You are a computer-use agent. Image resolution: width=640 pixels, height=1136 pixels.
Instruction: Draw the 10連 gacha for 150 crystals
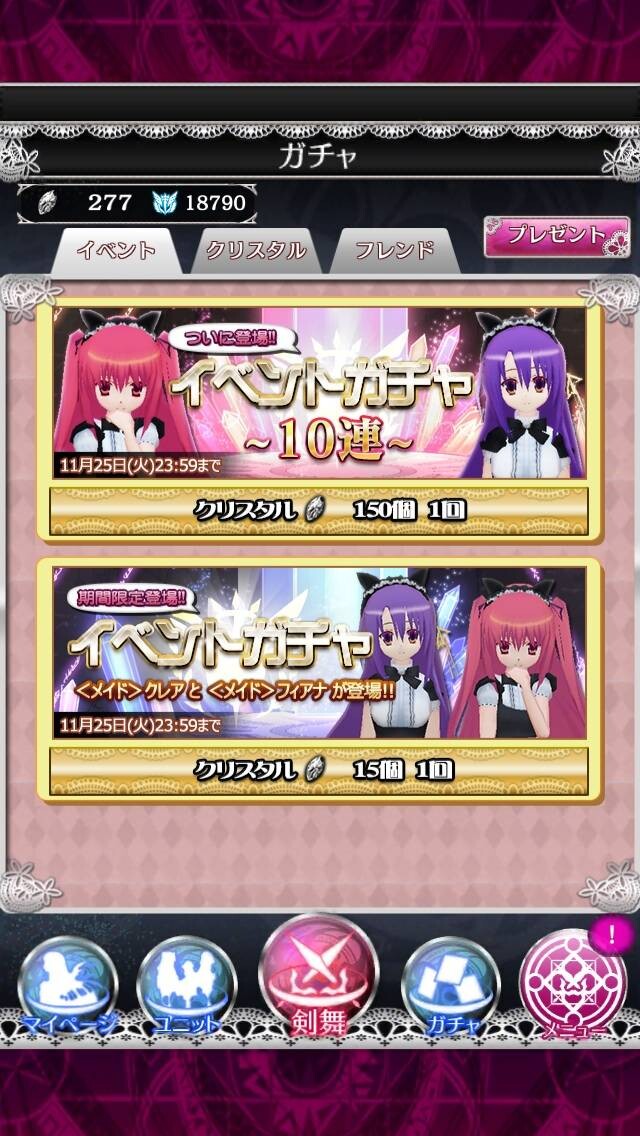pos(320,511)
